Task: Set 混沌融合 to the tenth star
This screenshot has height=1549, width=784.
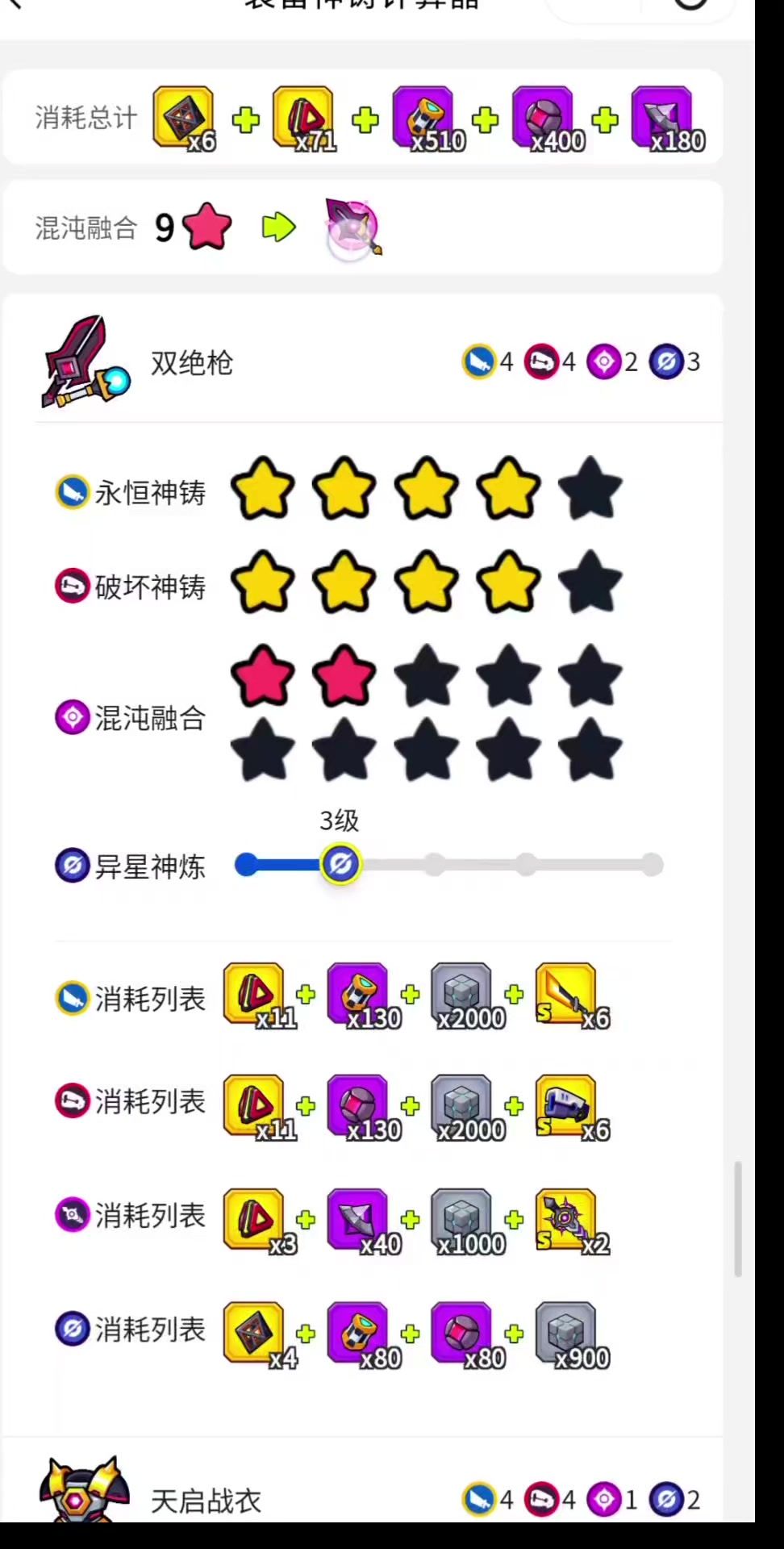Action: coord(590,750)
